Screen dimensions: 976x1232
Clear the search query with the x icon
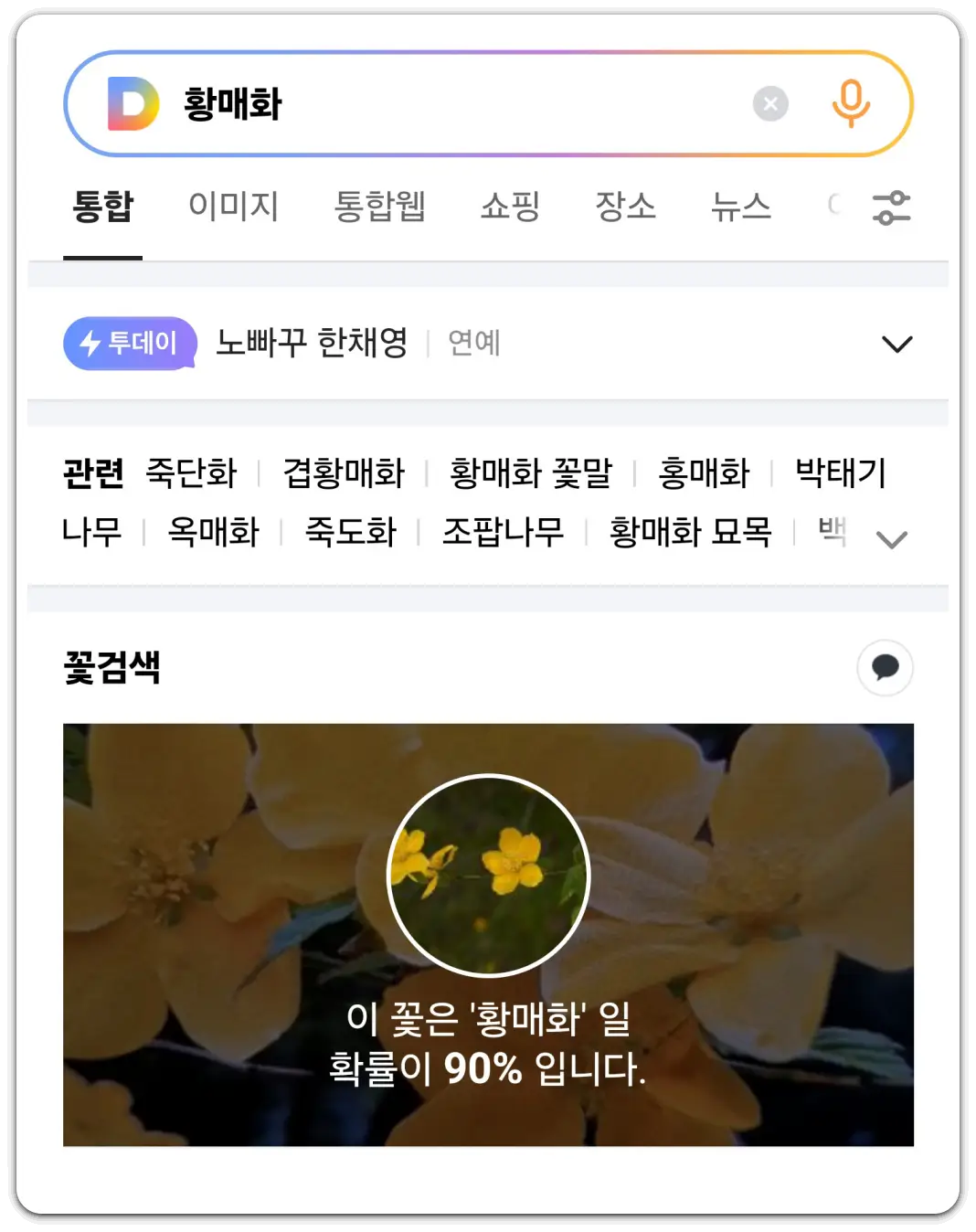[x=770, y=103]
